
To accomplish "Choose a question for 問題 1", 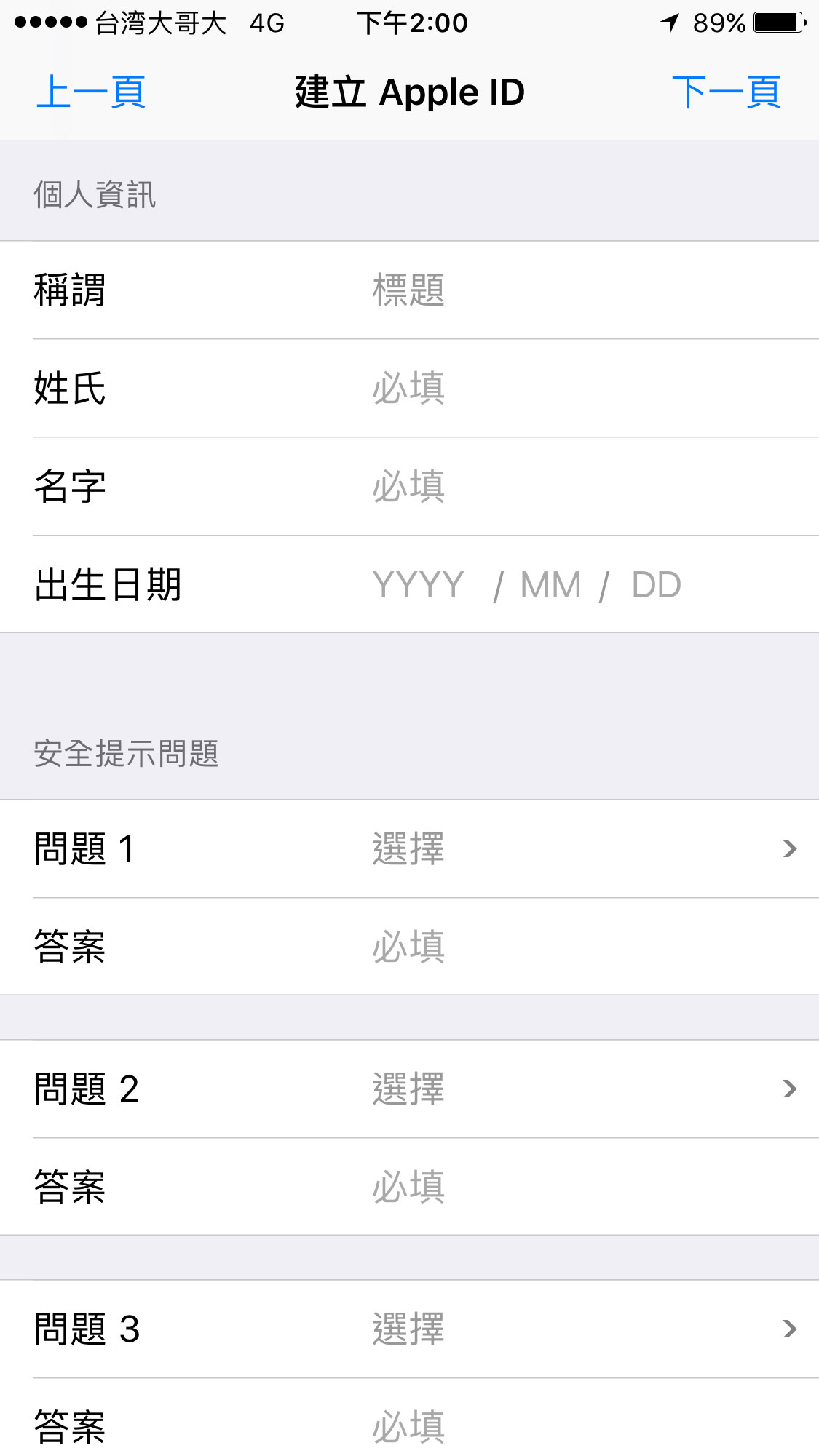I will (409, 849).
